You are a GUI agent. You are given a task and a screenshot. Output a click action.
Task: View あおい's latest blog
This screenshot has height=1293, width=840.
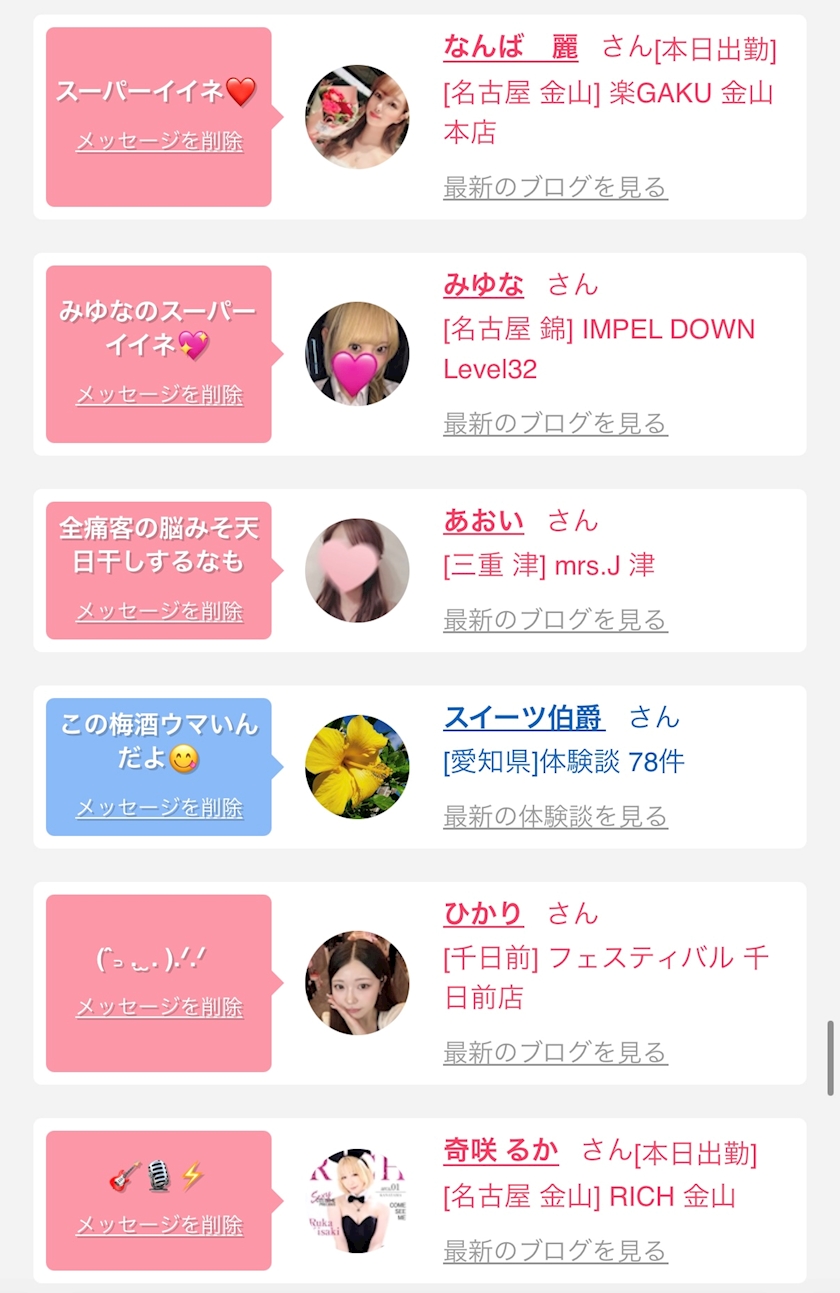pyautogui.click(x=555, y=620)
